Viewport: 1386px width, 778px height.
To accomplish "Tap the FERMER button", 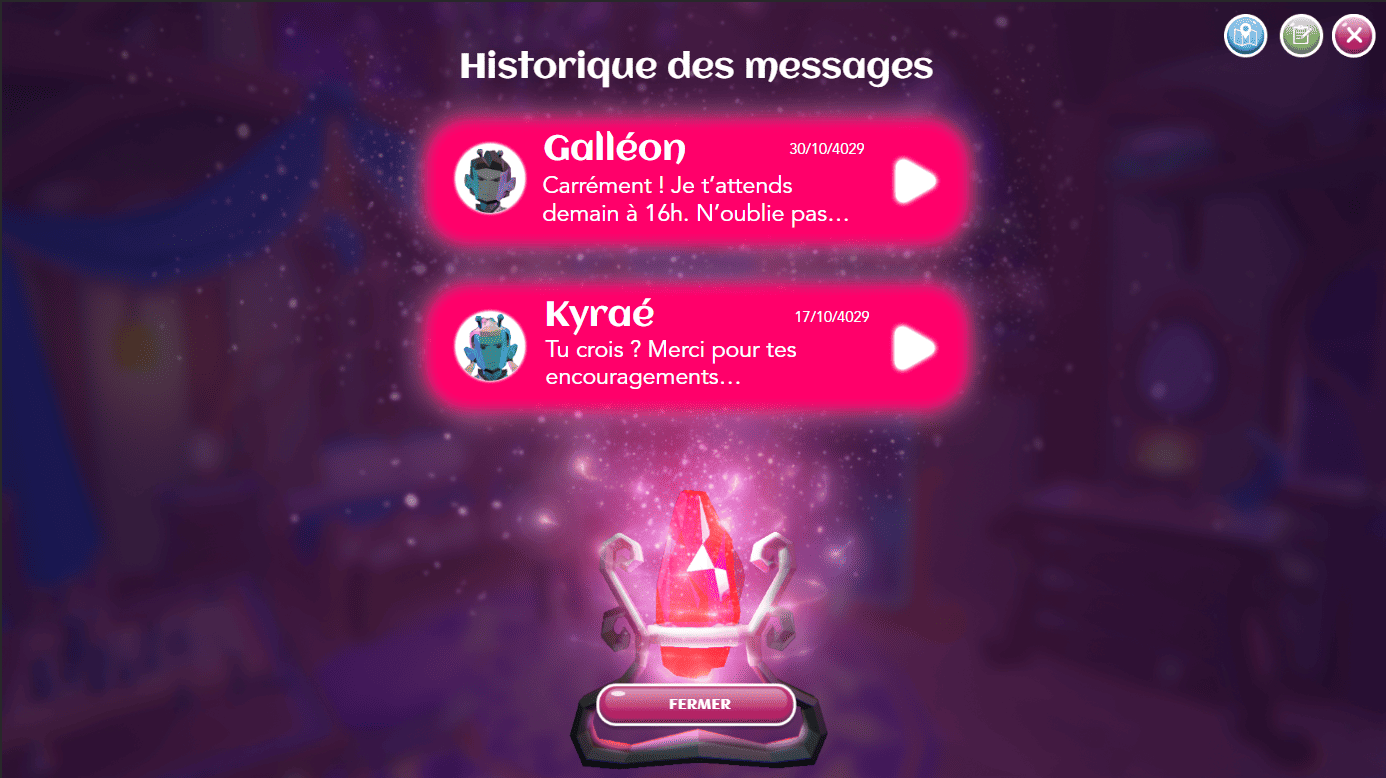I will coord(696,704).
